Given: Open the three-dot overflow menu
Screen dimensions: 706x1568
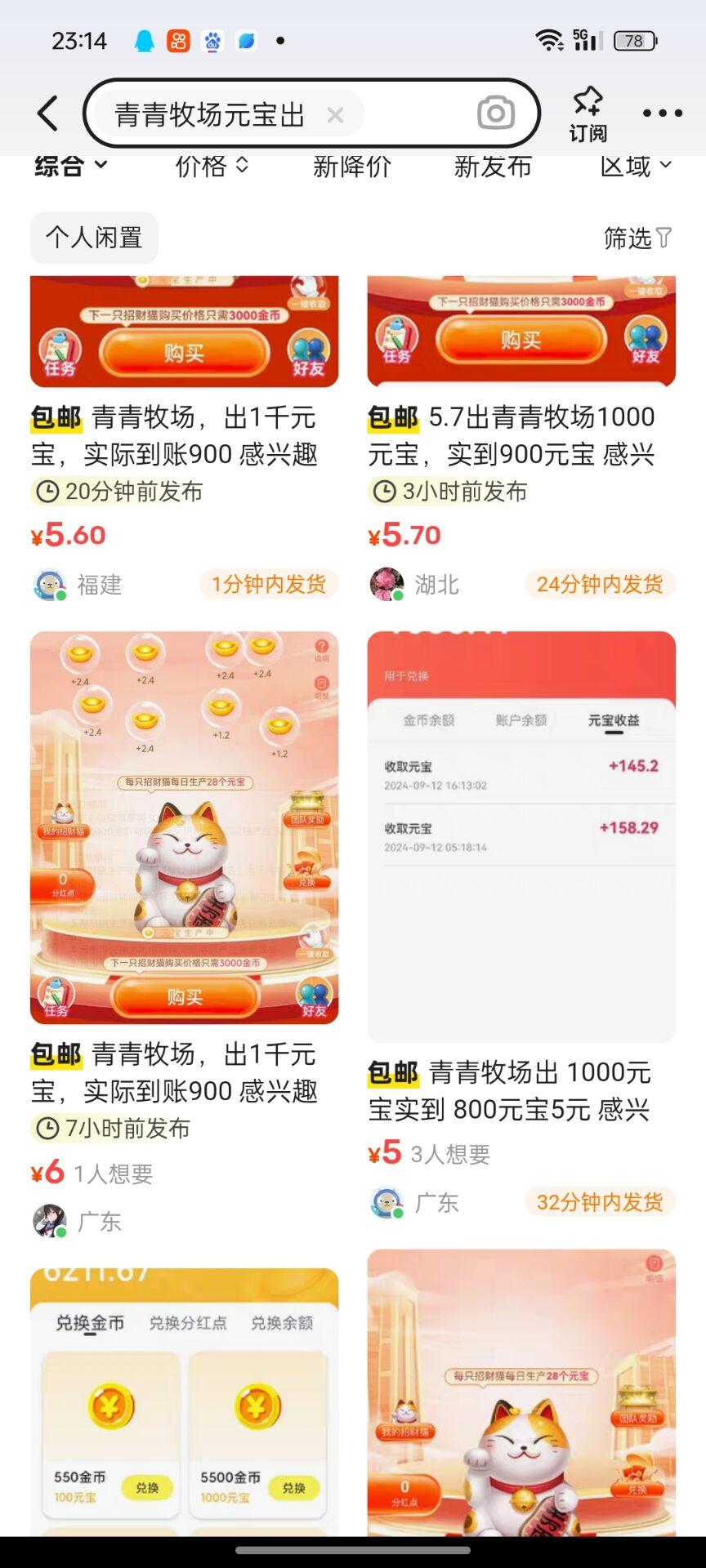Looking at the screenshot, I should pyautogui.click(x=662, y=114).
